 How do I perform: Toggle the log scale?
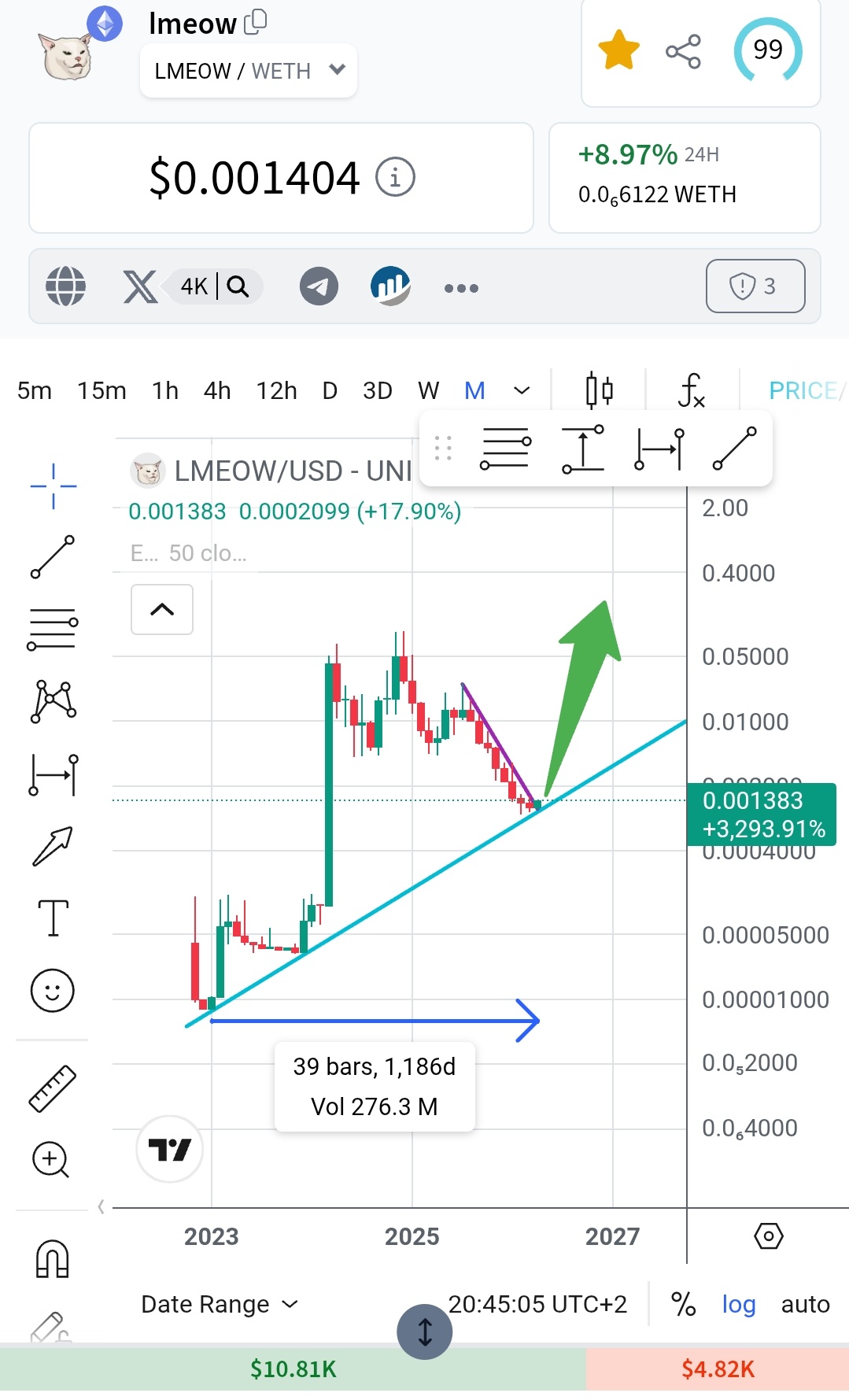738,1304
